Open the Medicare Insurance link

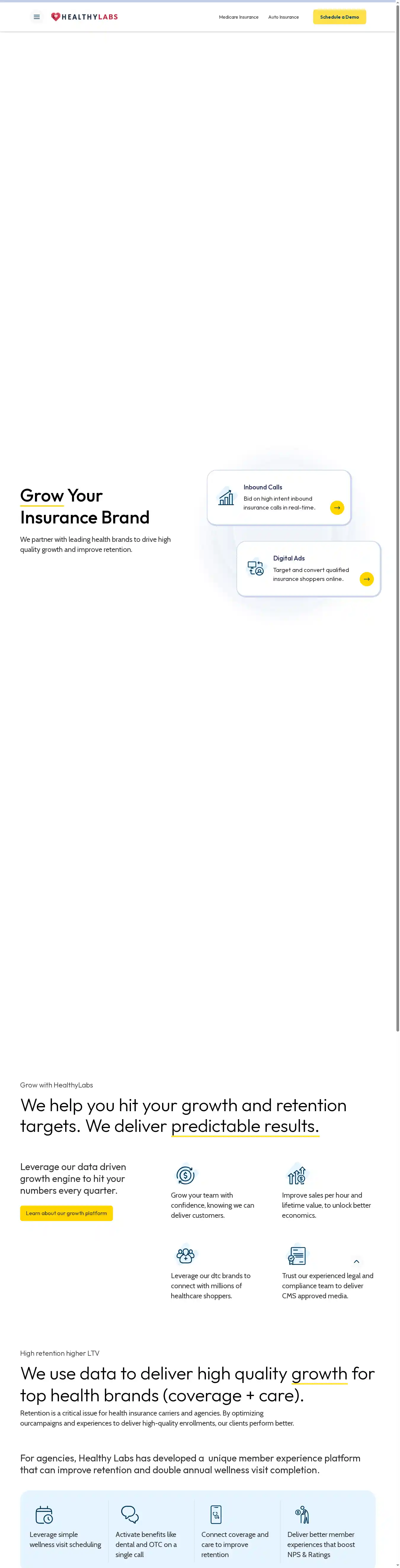pyautogui.click(x=239, y=17)
